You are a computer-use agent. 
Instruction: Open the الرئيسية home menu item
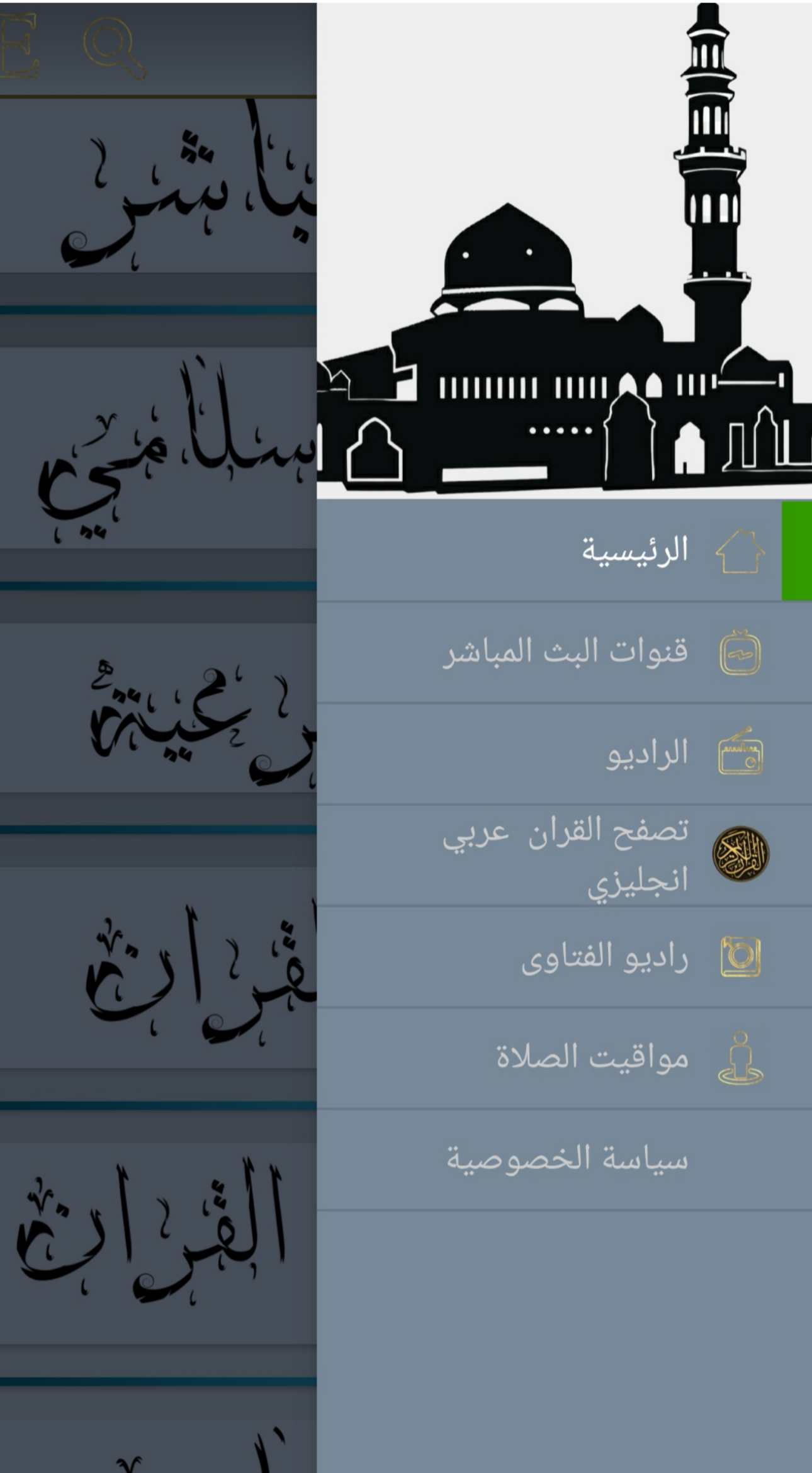(x=564, y=551)
